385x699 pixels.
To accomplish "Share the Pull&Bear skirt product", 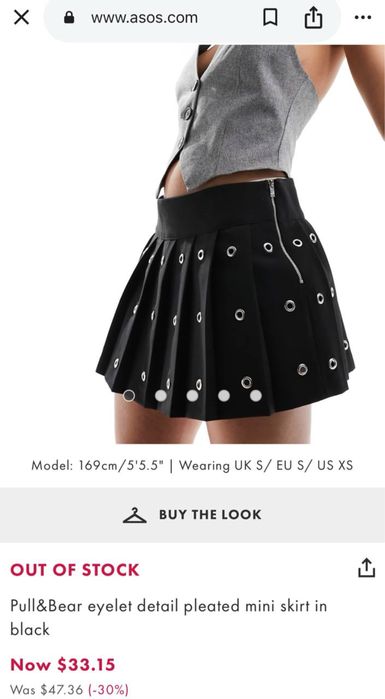I will point(366,567).
